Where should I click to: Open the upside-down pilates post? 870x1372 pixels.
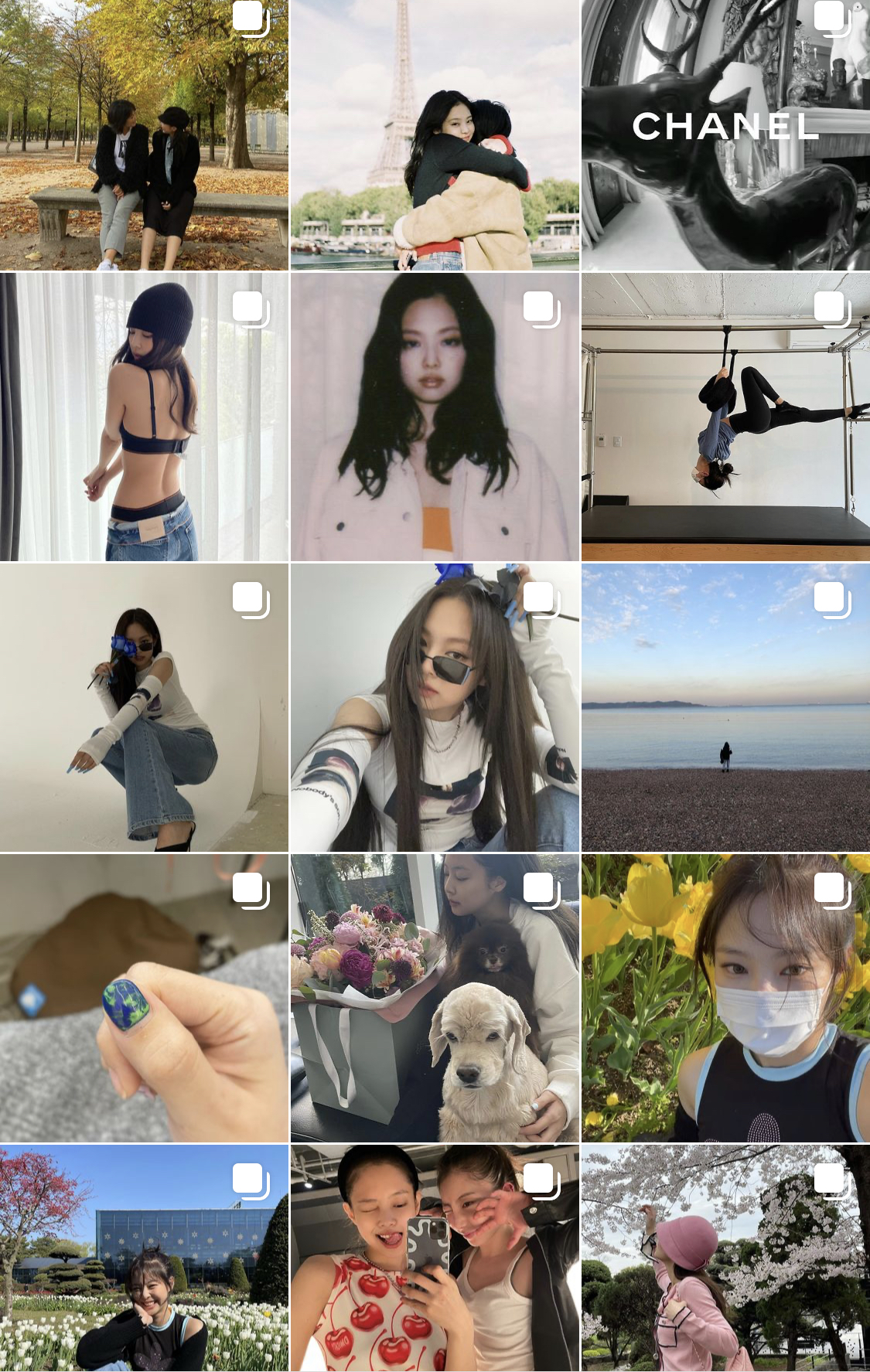coord(725,417)
